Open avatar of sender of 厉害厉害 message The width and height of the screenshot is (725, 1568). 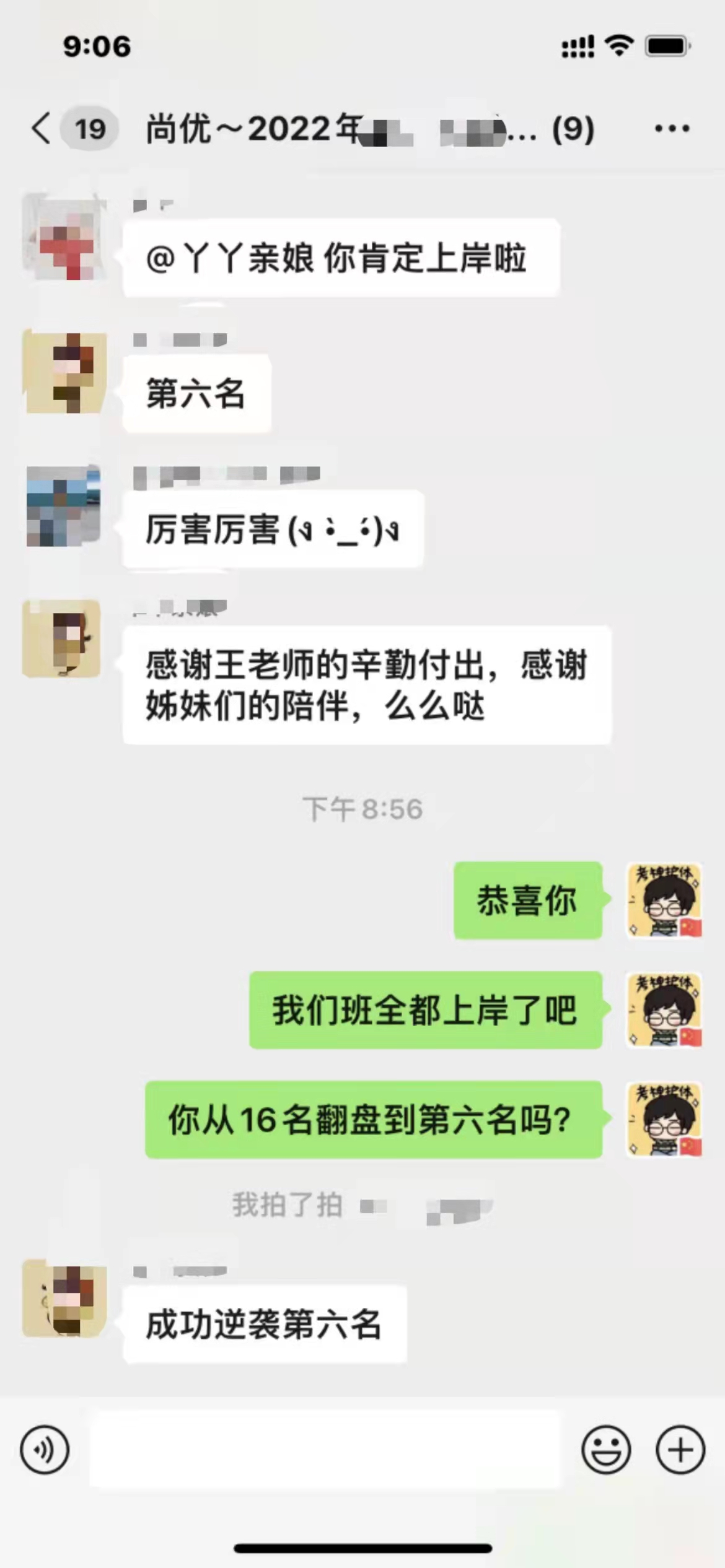(x=62, y=506)
